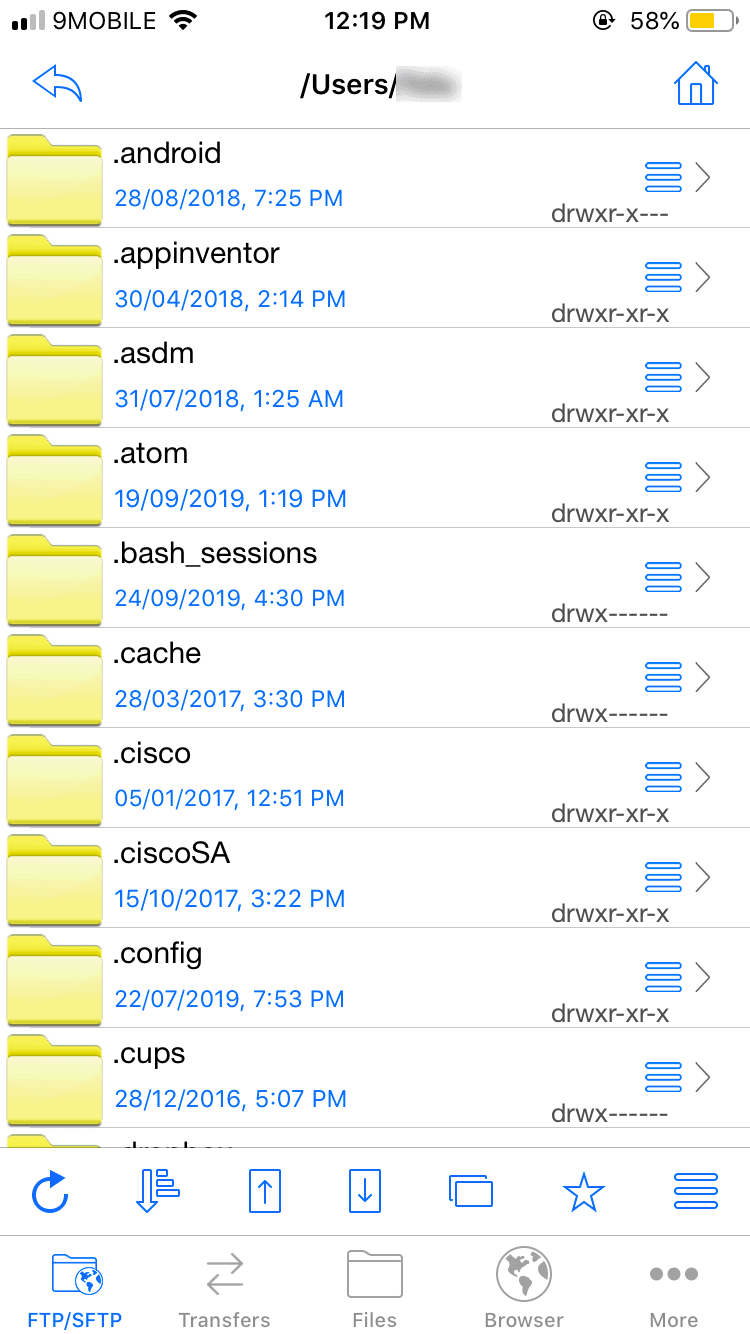Tap the upload arrow in the toolbar
The image size is (750, 1334).
click(x=265, y=1191)
